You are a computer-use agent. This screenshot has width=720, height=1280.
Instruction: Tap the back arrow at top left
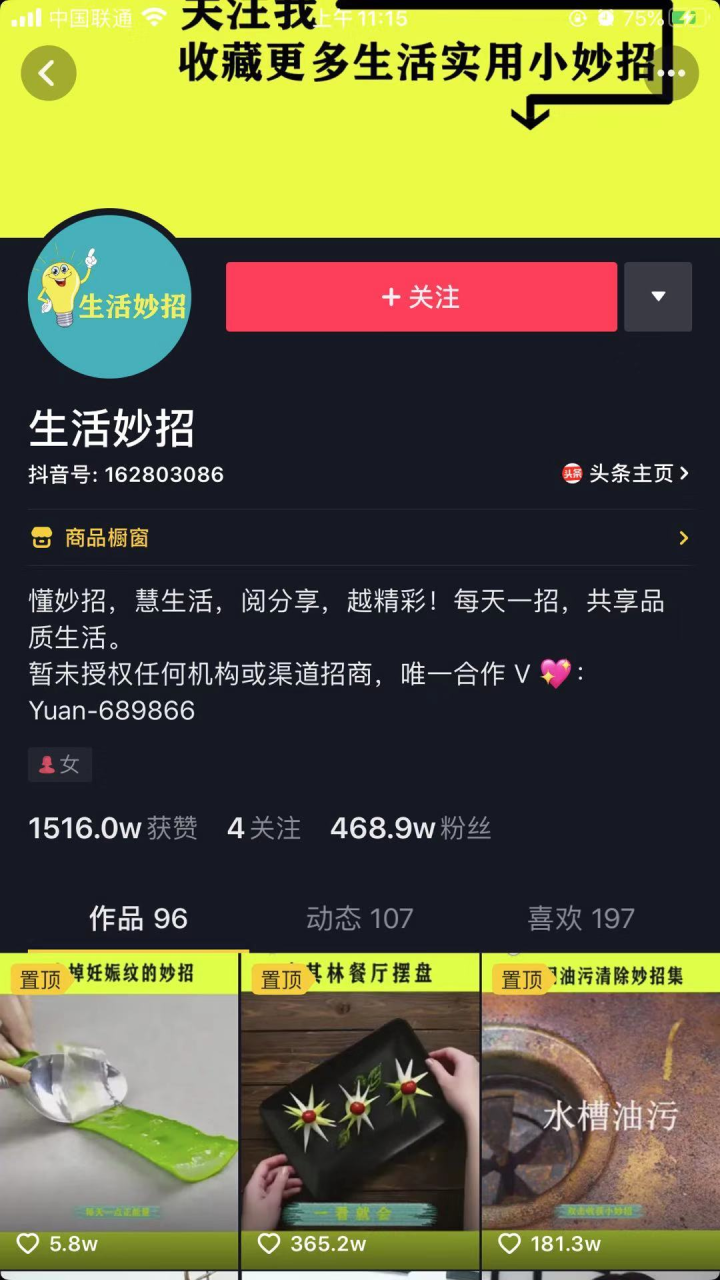pos(48,73)
